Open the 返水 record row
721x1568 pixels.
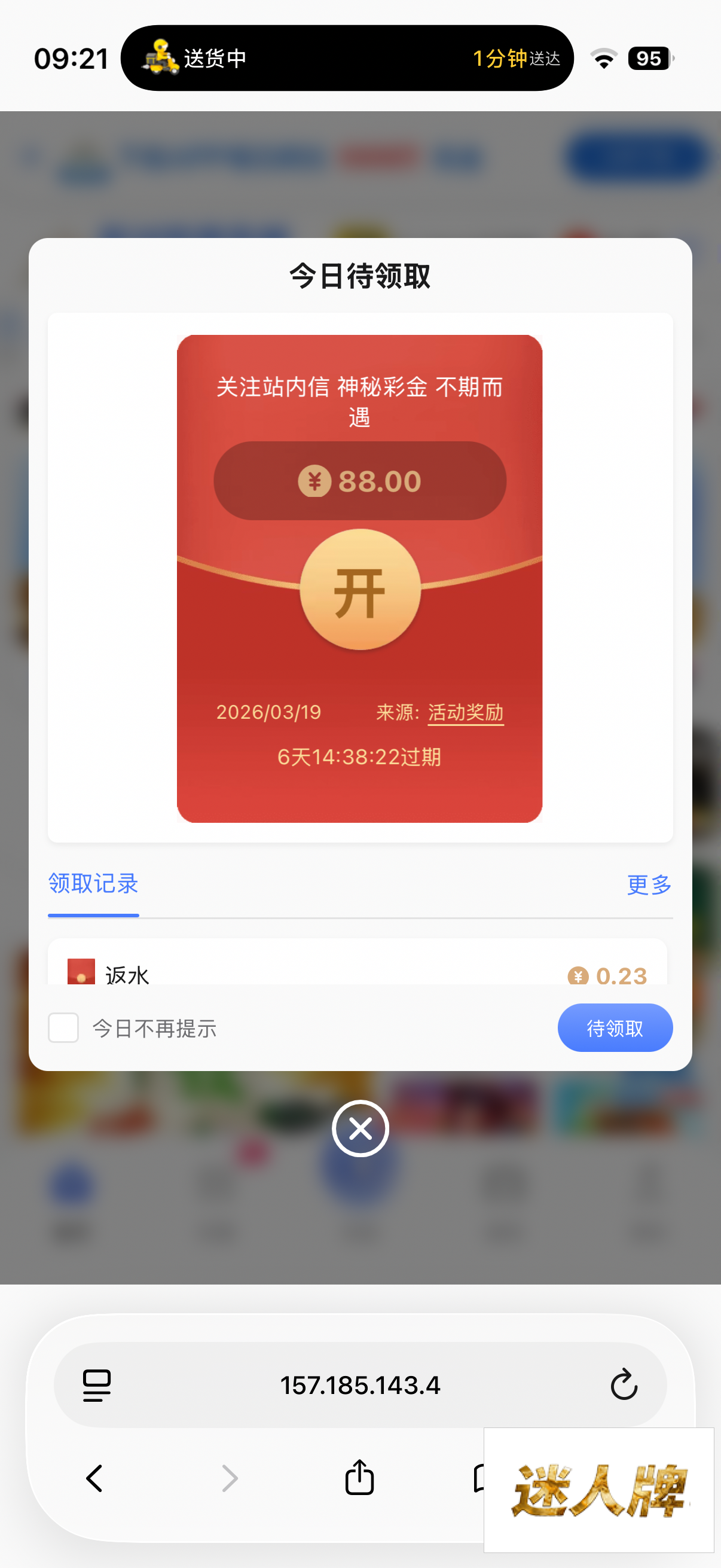[358, 972]
